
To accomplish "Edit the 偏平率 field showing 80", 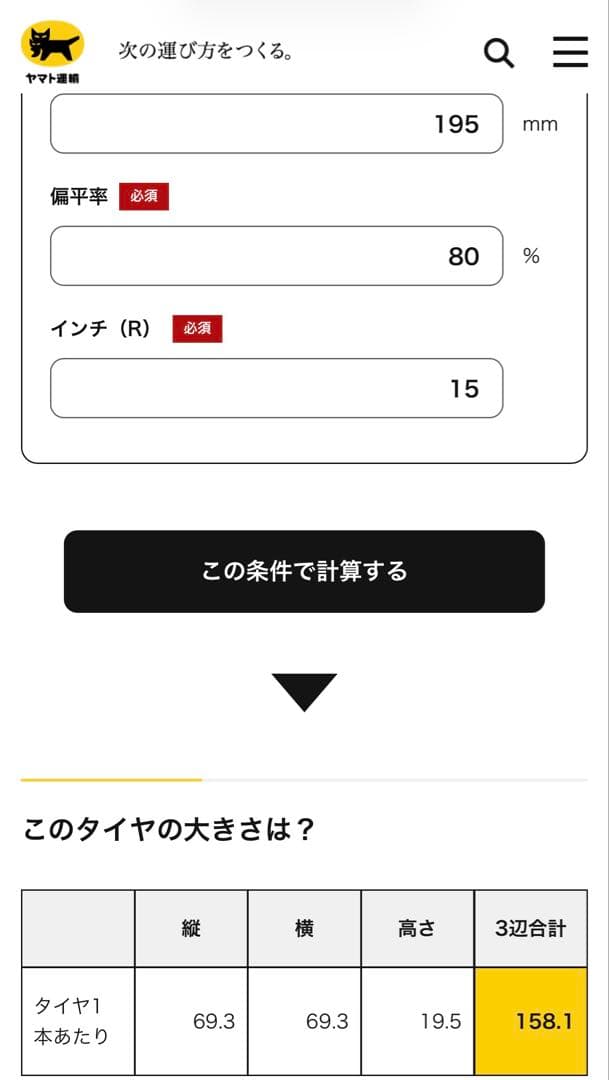I will (276, 256).
